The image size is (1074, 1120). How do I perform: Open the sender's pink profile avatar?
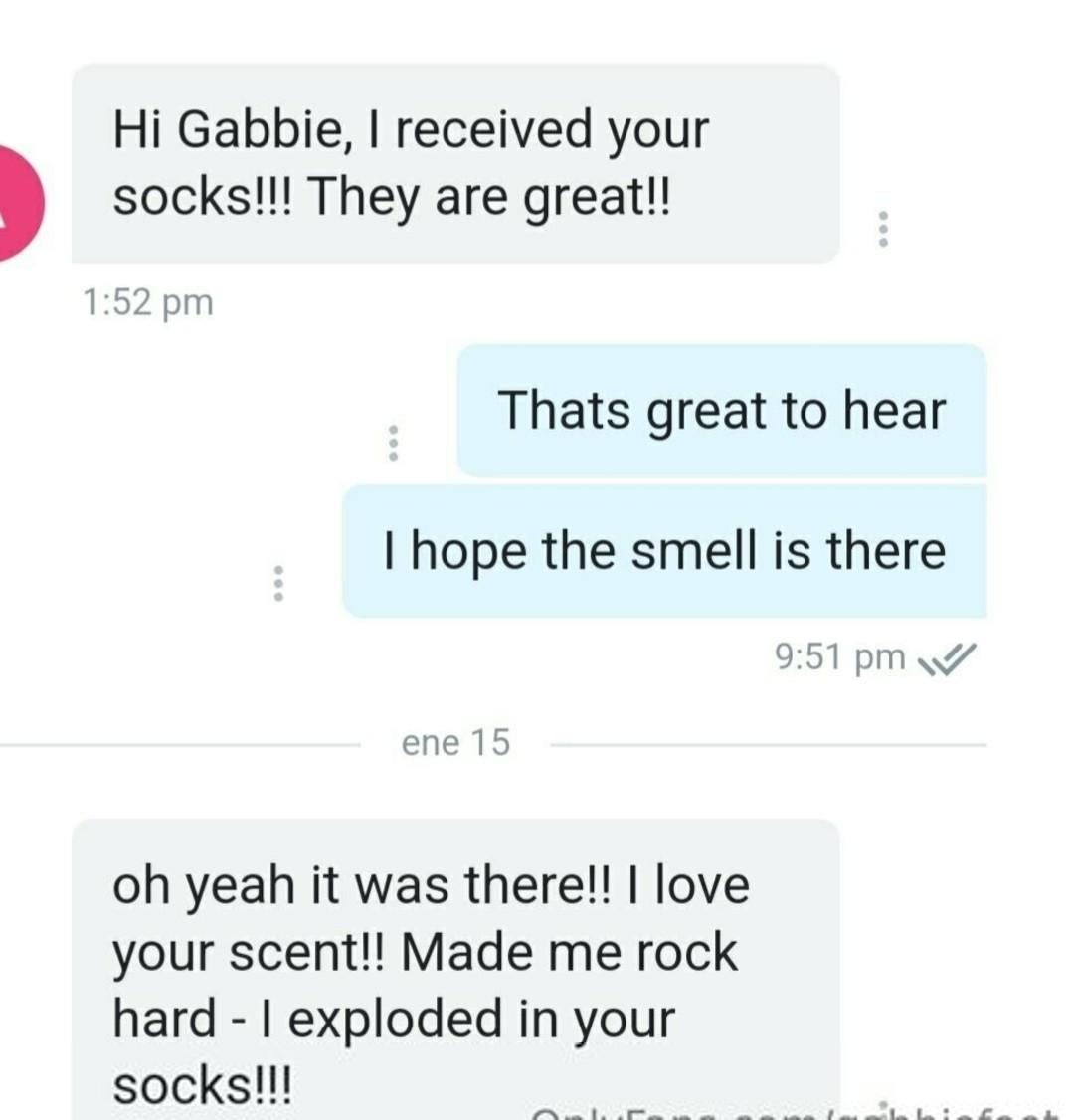pos(17,203)
